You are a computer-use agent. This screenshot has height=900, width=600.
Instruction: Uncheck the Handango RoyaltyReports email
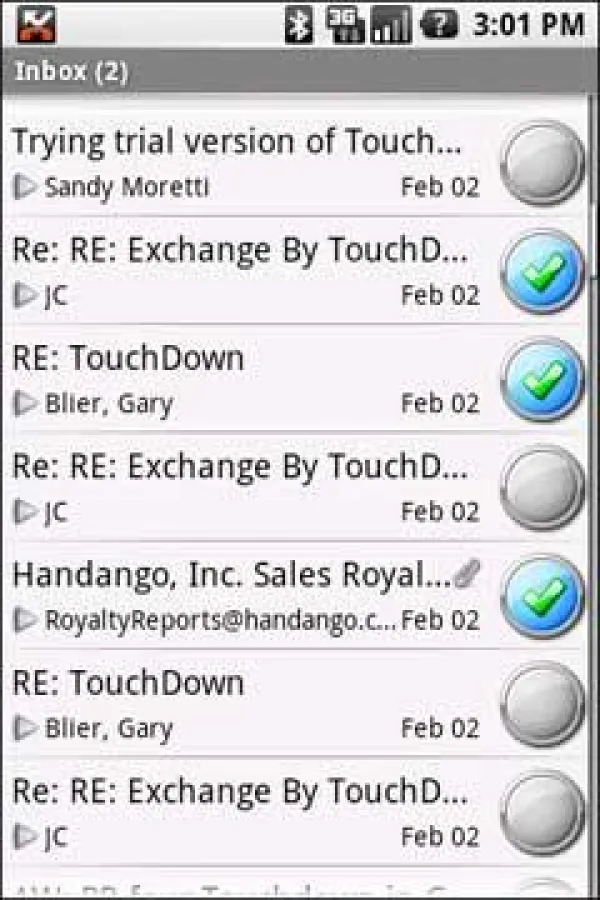point(542,596)
